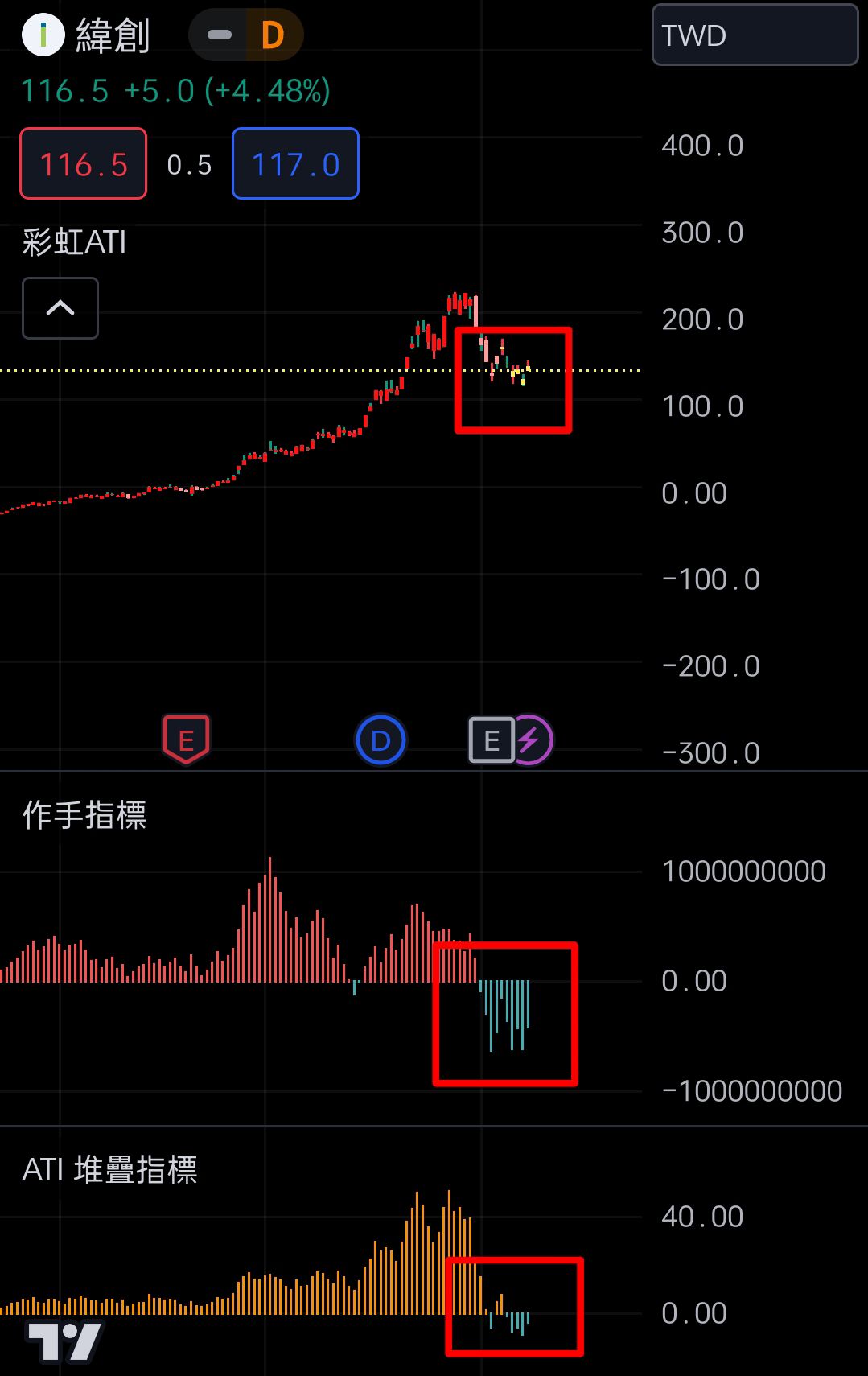Switch the interval selector off daily mode

(245, 34)
